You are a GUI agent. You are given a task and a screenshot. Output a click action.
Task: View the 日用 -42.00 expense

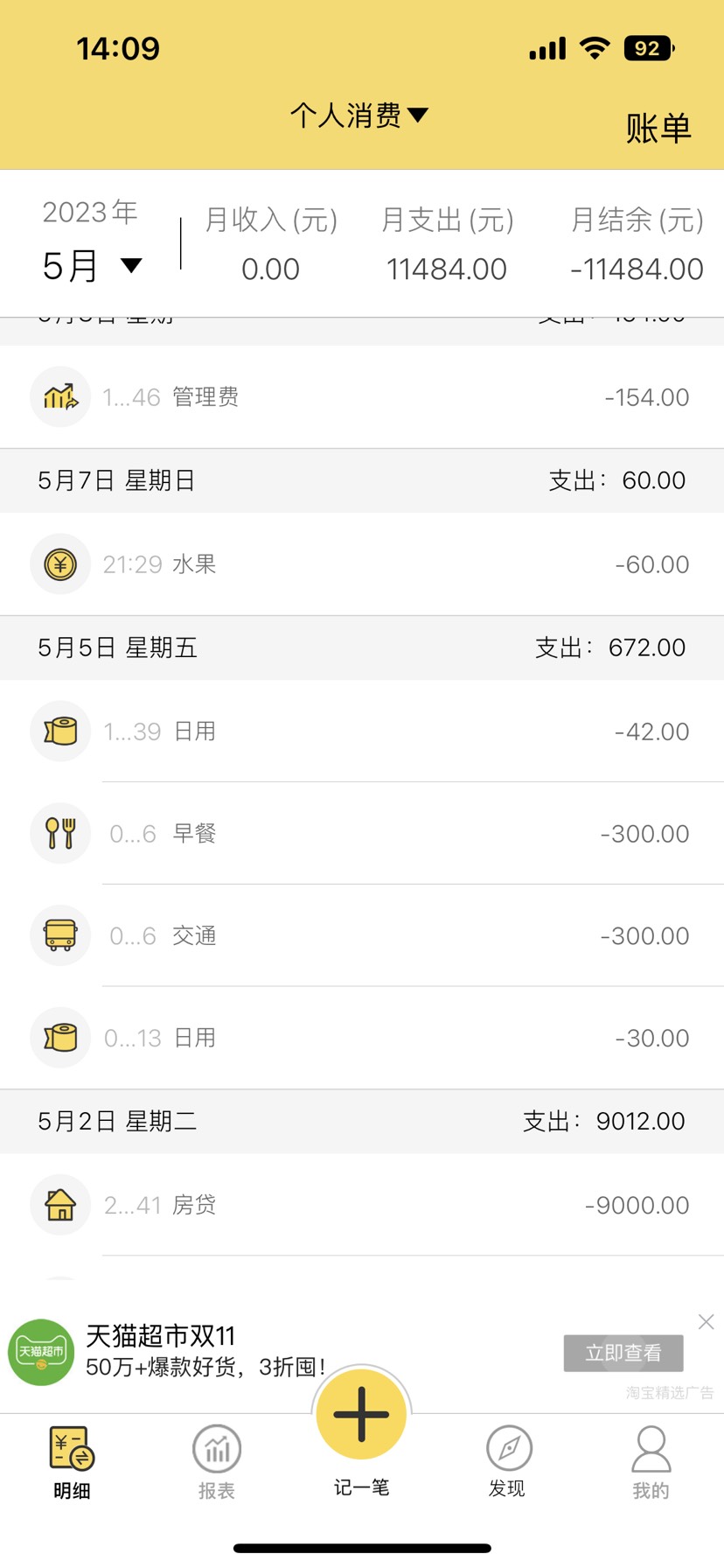coord(362,731)
